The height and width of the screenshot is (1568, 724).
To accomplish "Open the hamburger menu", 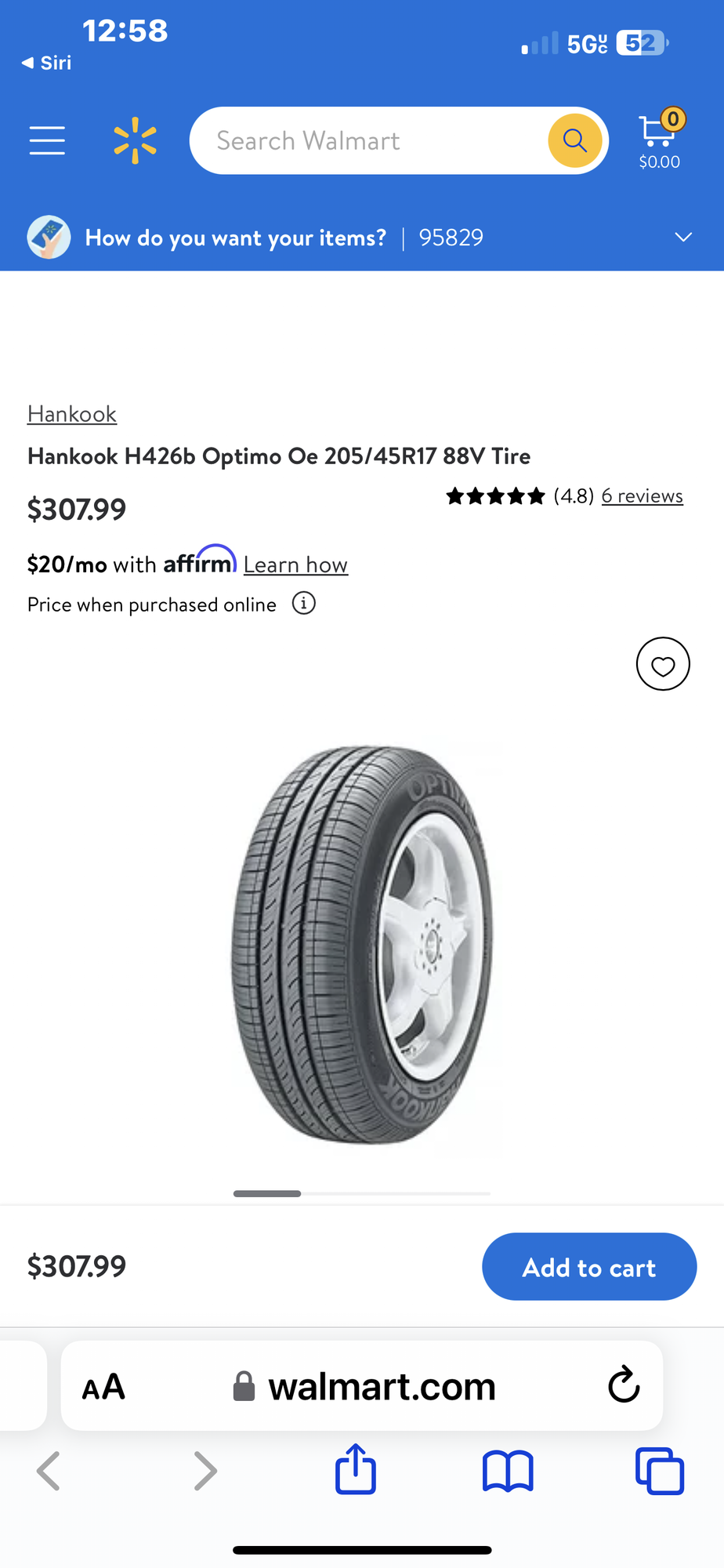I will [x=47, y=140].
